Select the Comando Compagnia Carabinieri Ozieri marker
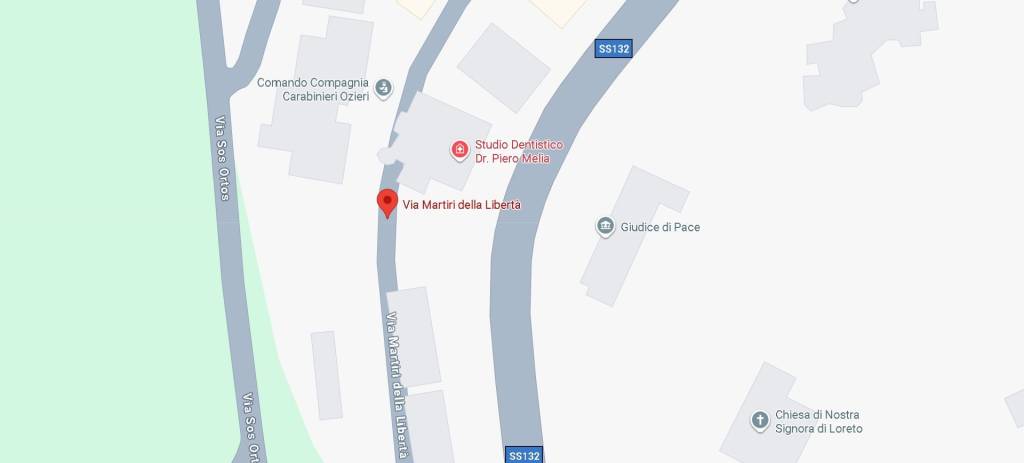Screen dimensions: 1024x463 (x=384, y=90)
